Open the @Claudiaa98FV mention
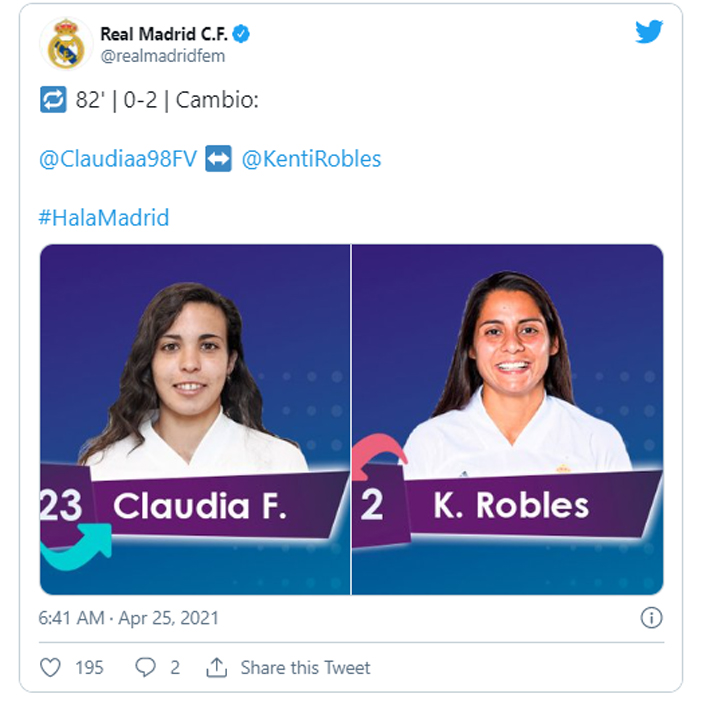 [x=117, y=159]
